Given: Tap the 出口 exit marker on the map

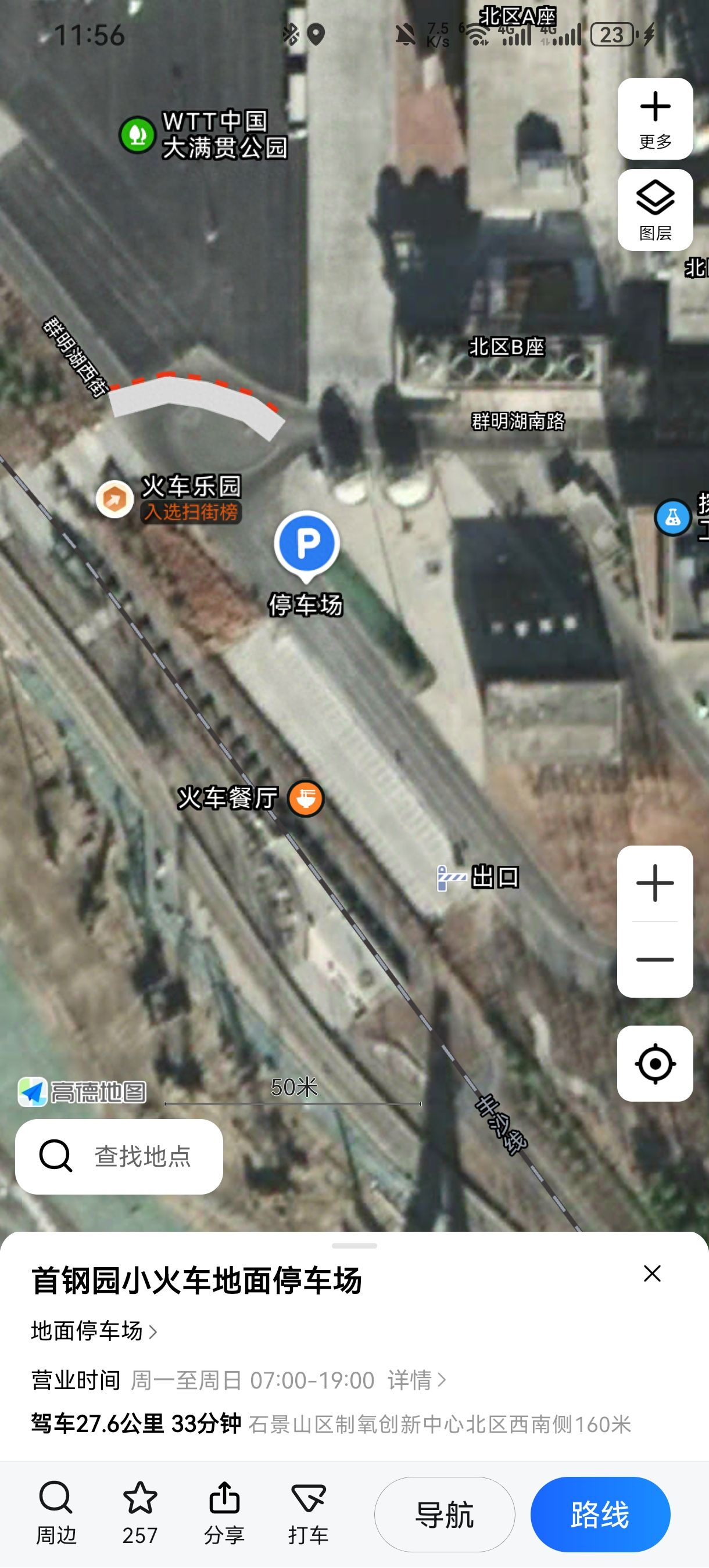Looking at the screenshot, I should click(x=452, y=877).
